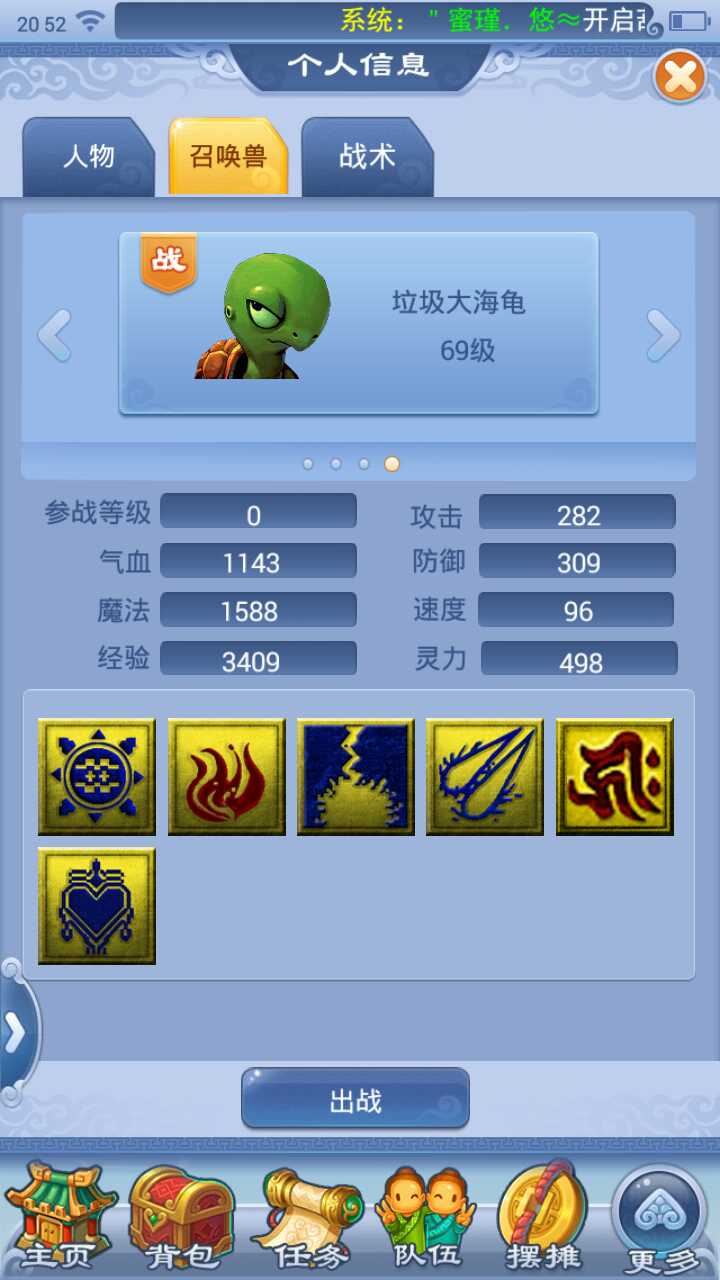
Task: Switch to the 人物 tab
Action: coord(89,158)
